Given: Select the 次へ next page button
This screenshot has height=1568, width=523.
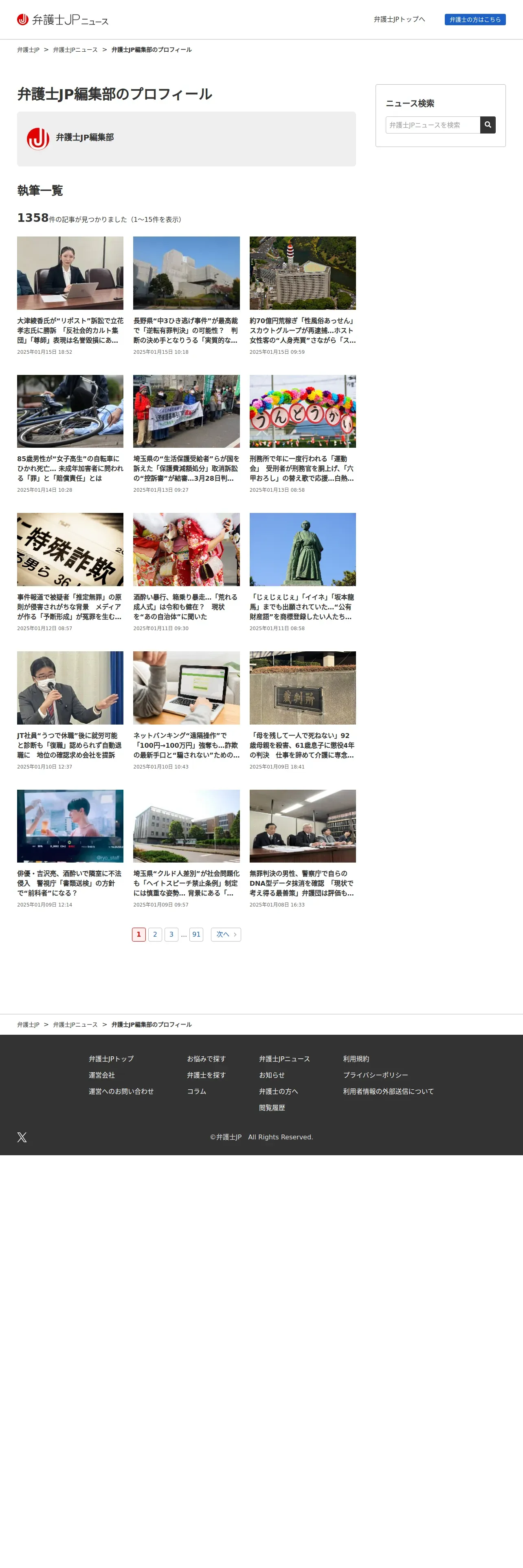Looking at the screenshot, I should click(x=226, y=934).
